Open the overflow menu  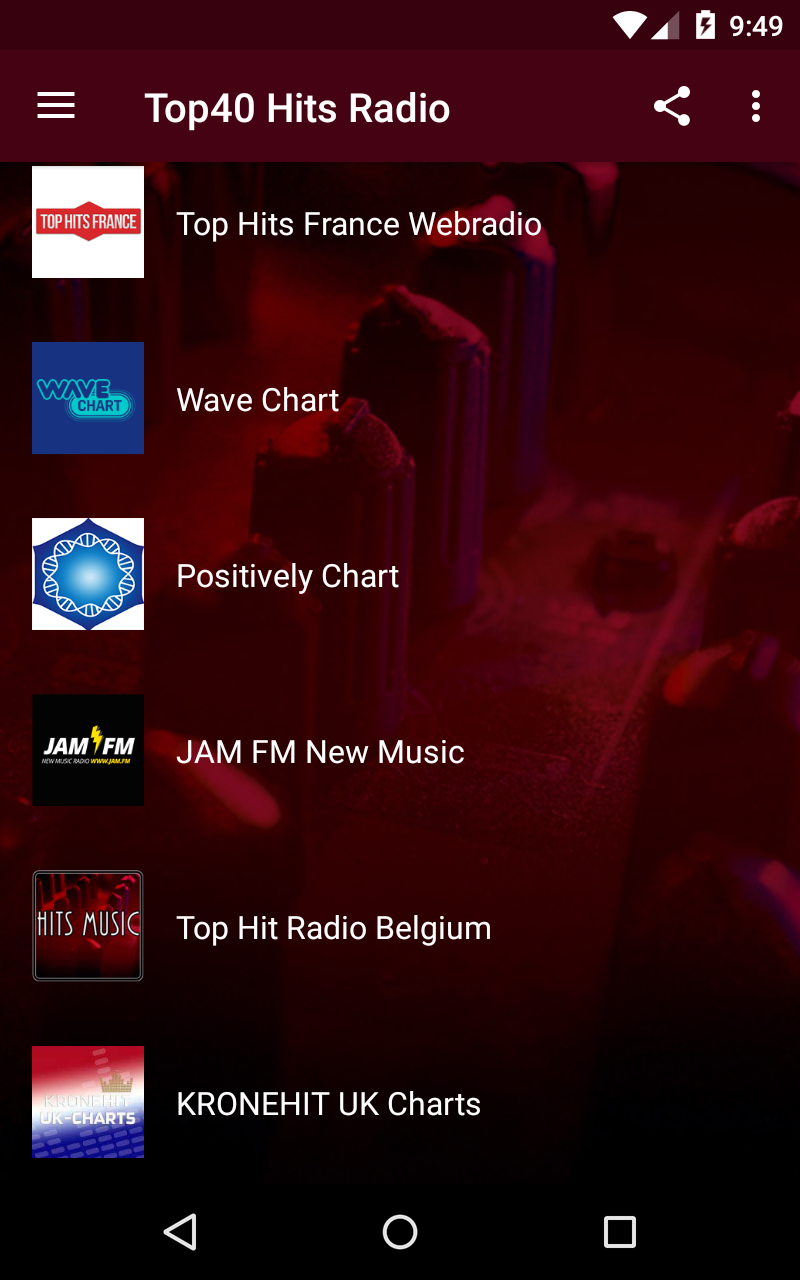(755, 106)
